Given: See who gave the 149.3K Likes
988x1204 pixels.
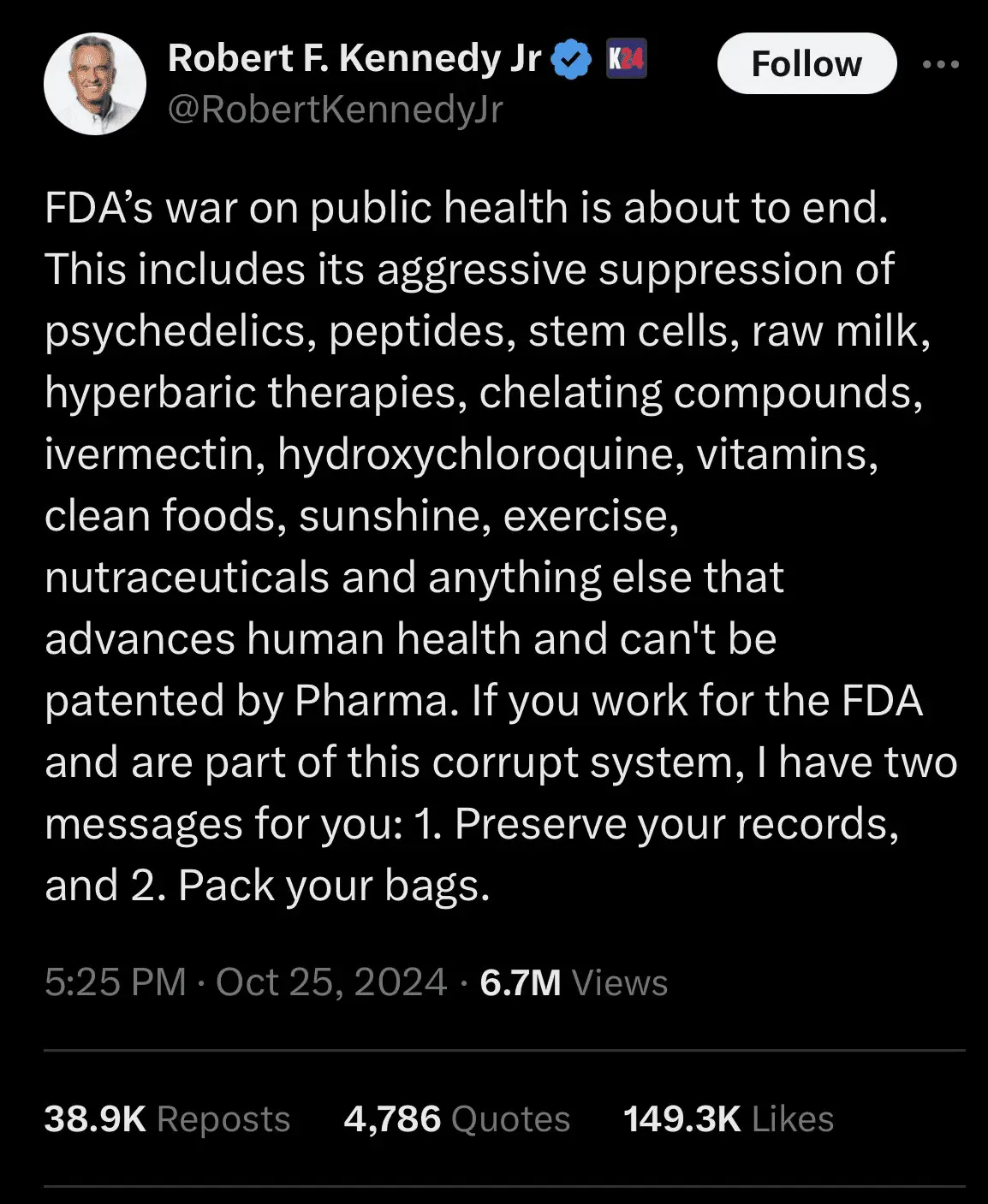Looking at the screenshot, I should pos(728,1118).
